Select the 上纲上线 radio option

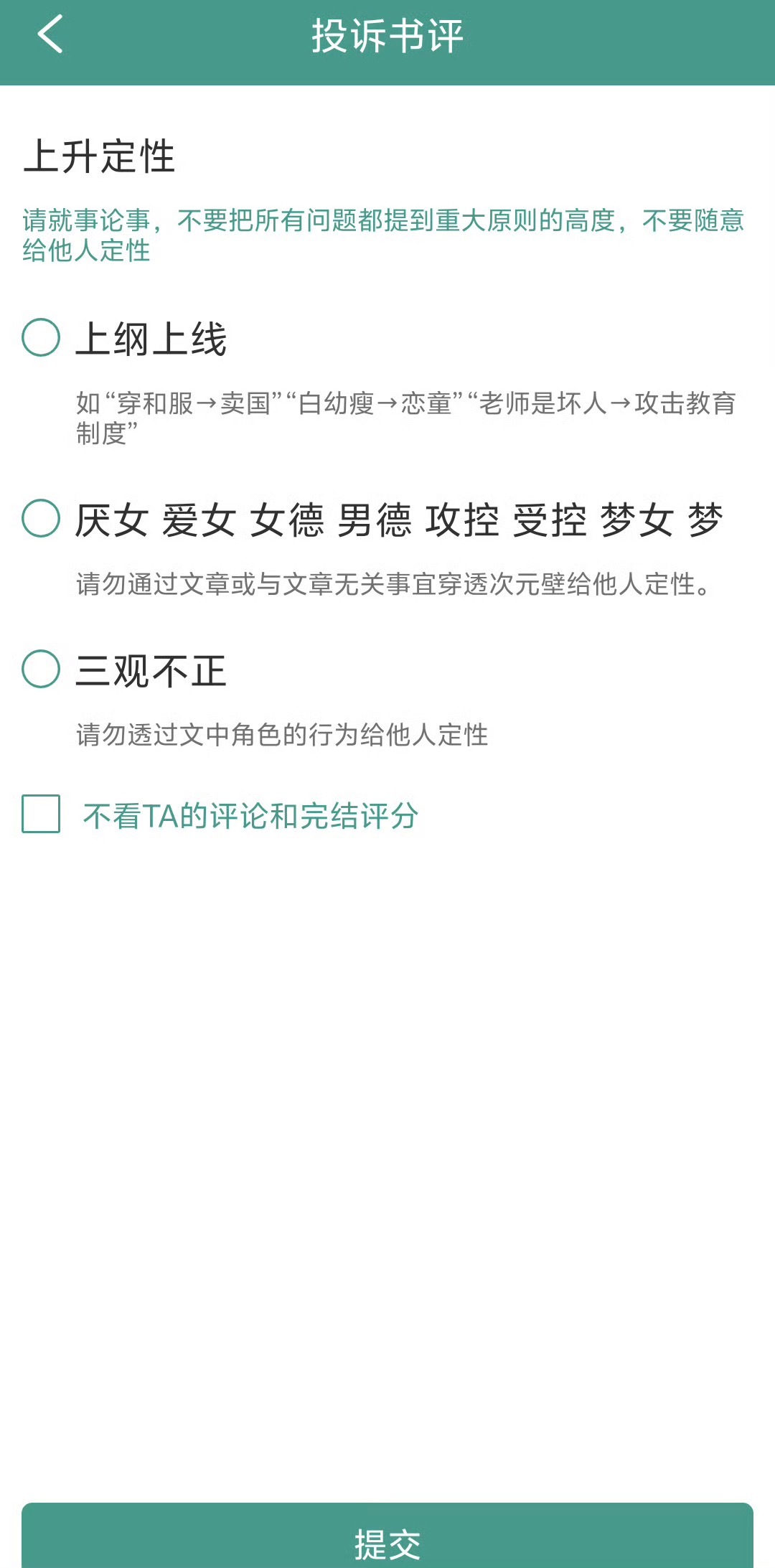pos(39,338)
